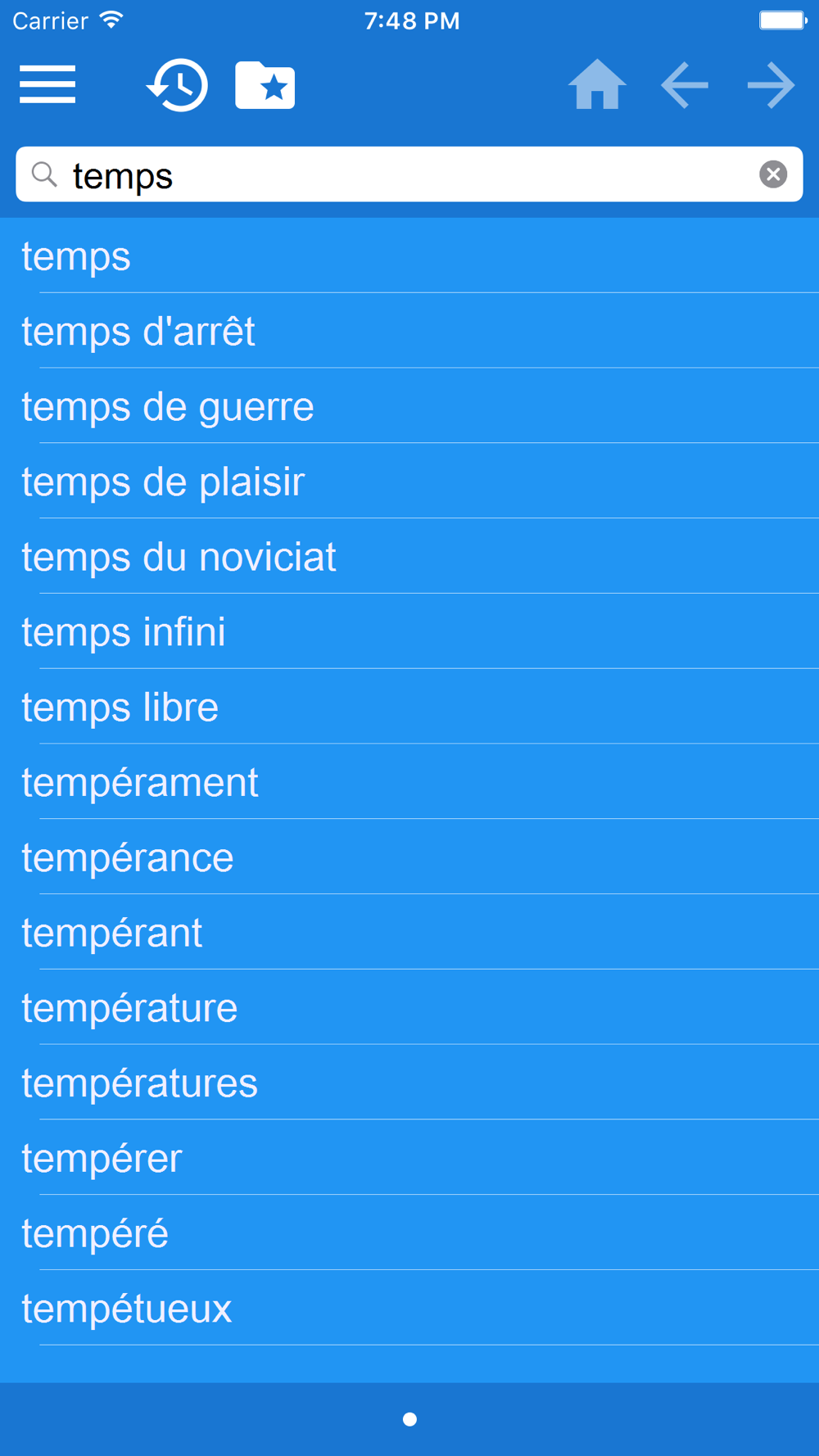Choose temps infini
The image size is (819, 1456).
pos(409,631)
